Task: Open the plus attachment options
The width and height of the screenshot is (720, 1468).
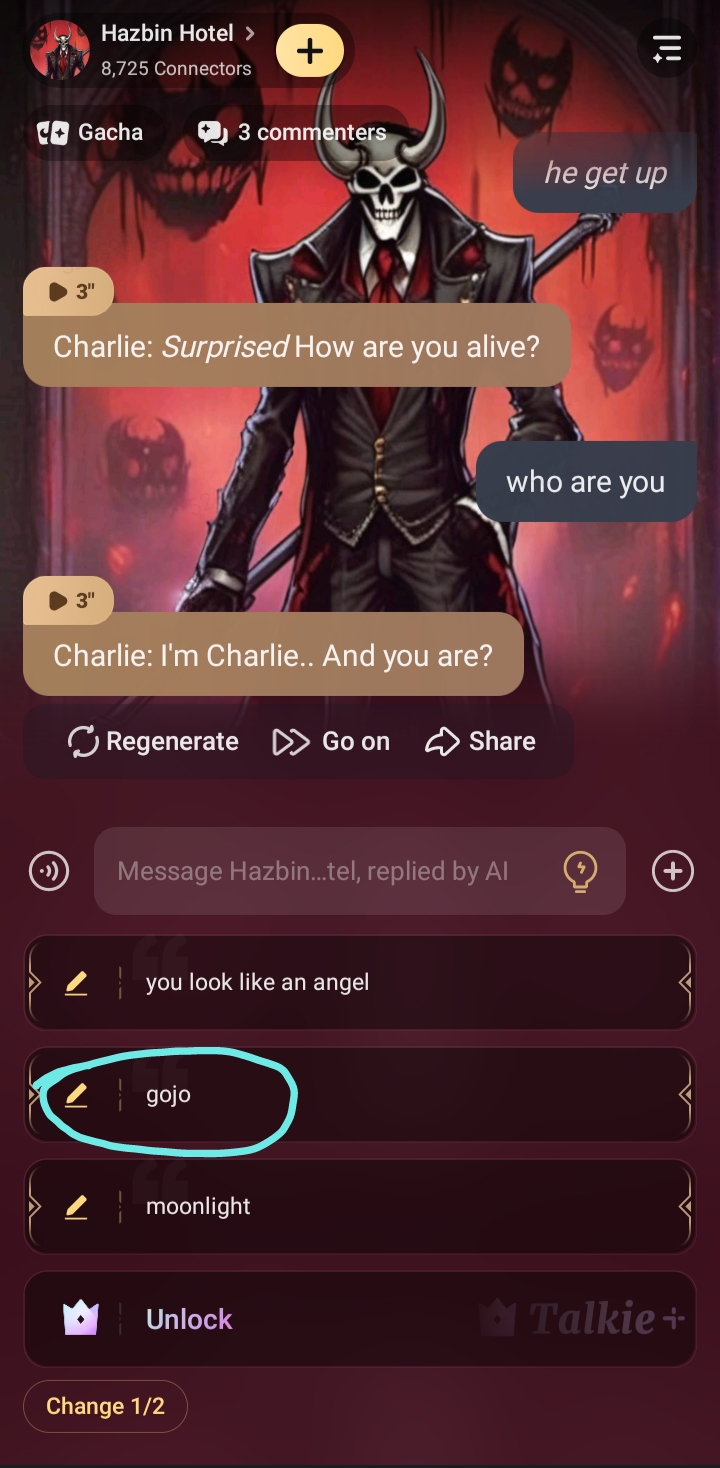Action: [673, 871]
